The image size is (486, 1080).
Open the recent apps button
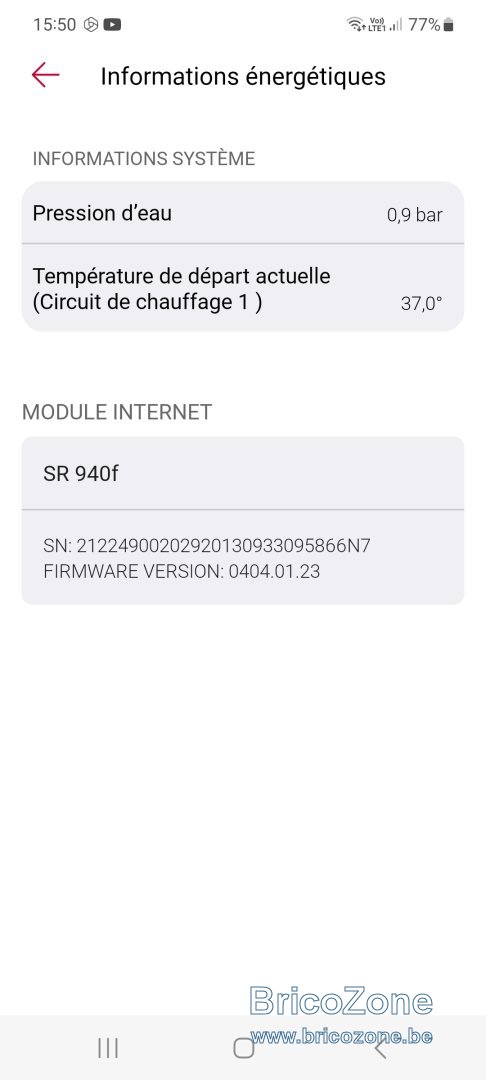pyautogui.click(x=108, y=1048)
